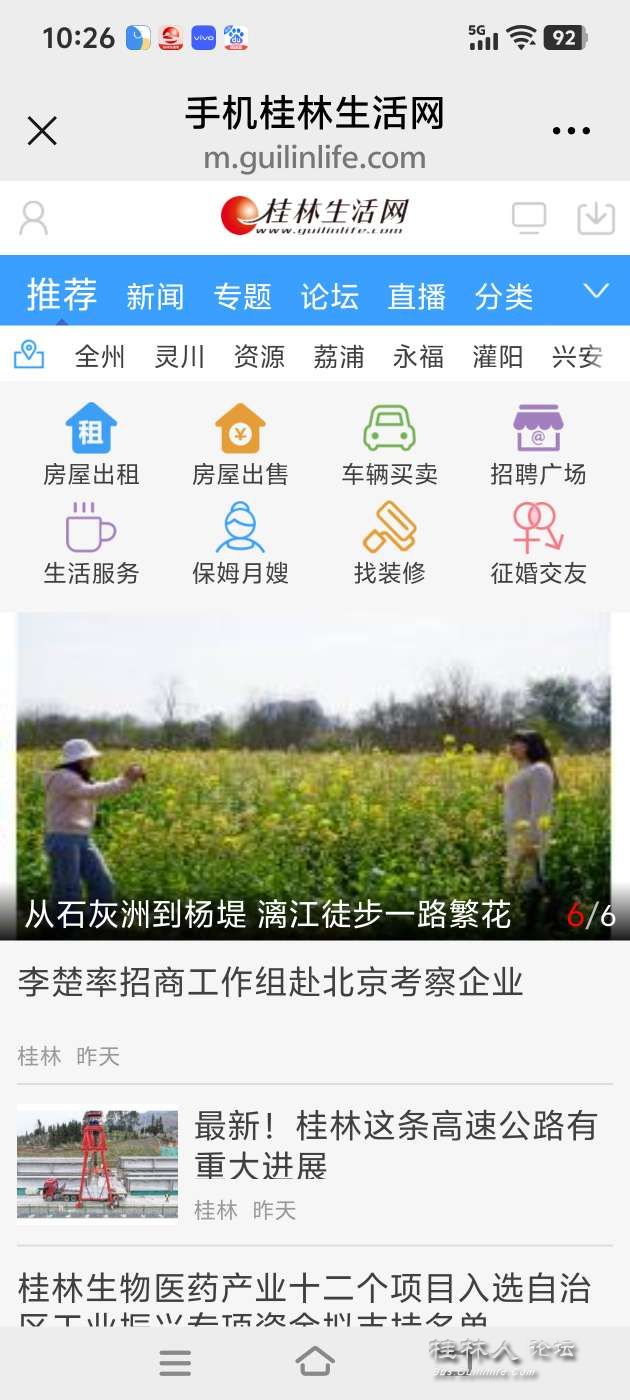Open 保姆月嫂 services

pyautogui.click(x=240, y=544)
